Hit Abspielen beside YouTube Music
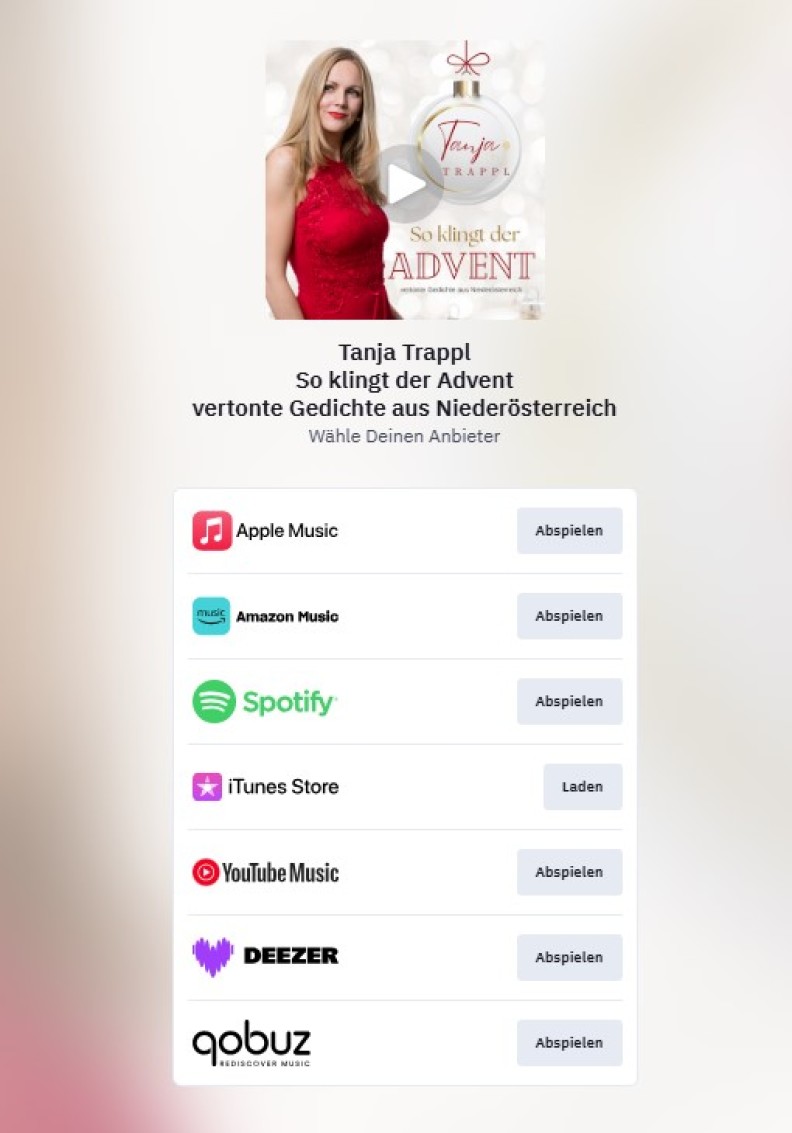 coord(569,872)
